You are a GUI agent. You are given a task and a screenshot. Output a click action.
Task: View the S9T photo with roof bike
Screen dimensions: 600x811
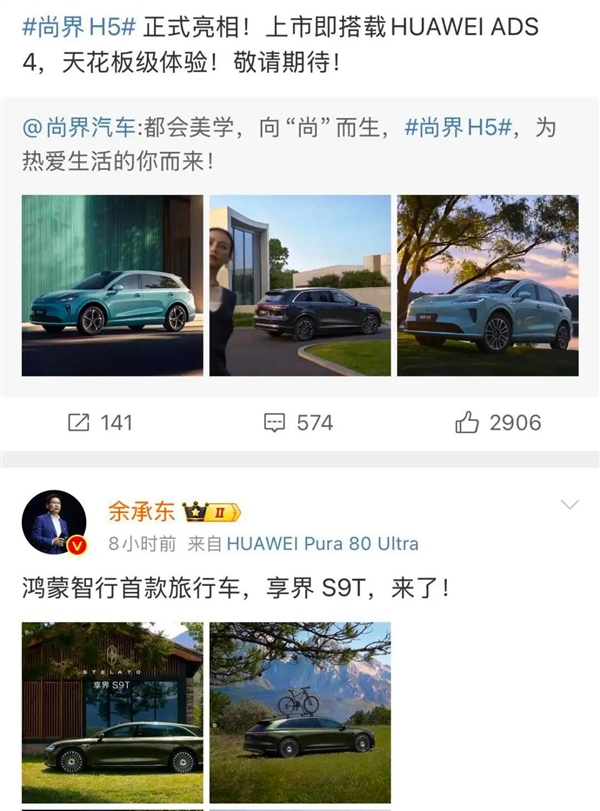pos(300,712)
